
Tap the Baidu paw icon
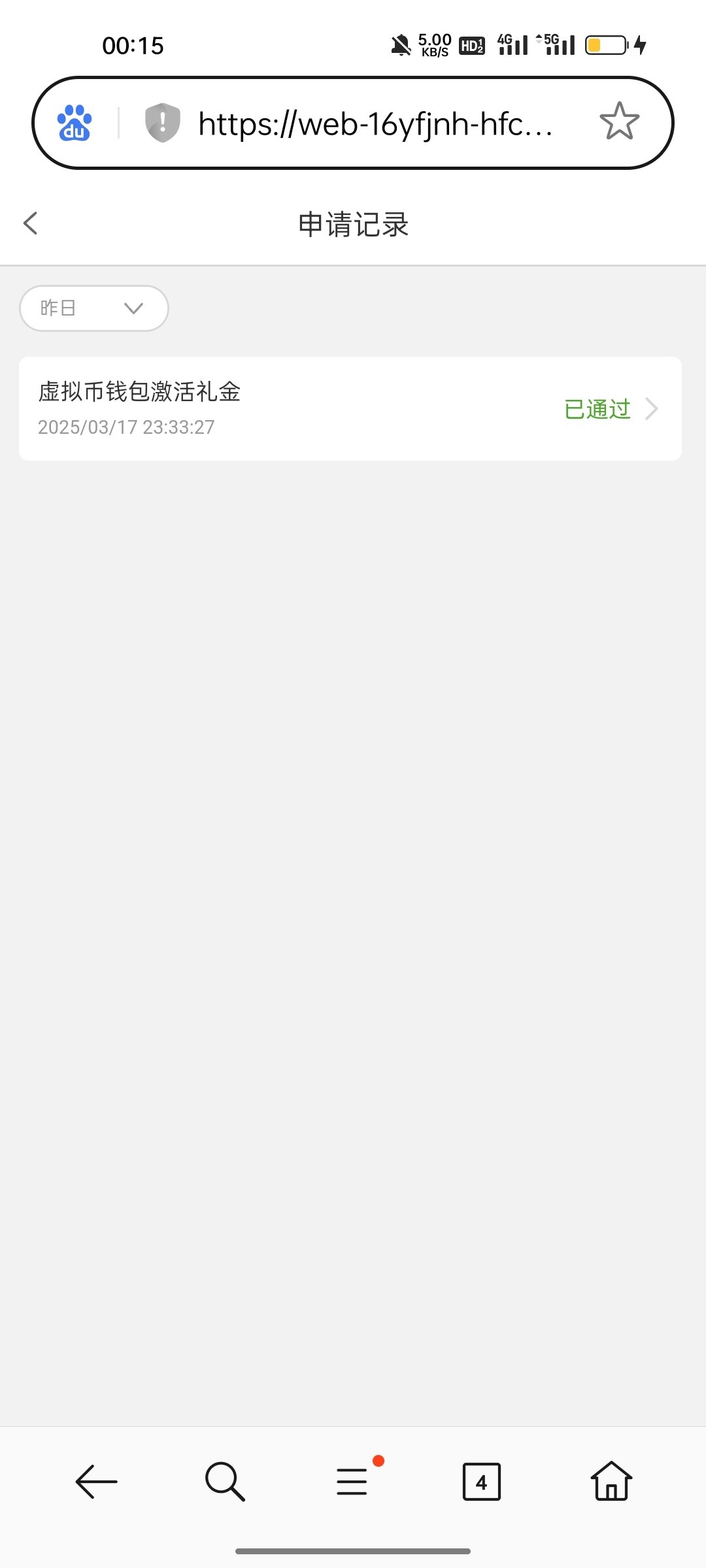point(75,123)
